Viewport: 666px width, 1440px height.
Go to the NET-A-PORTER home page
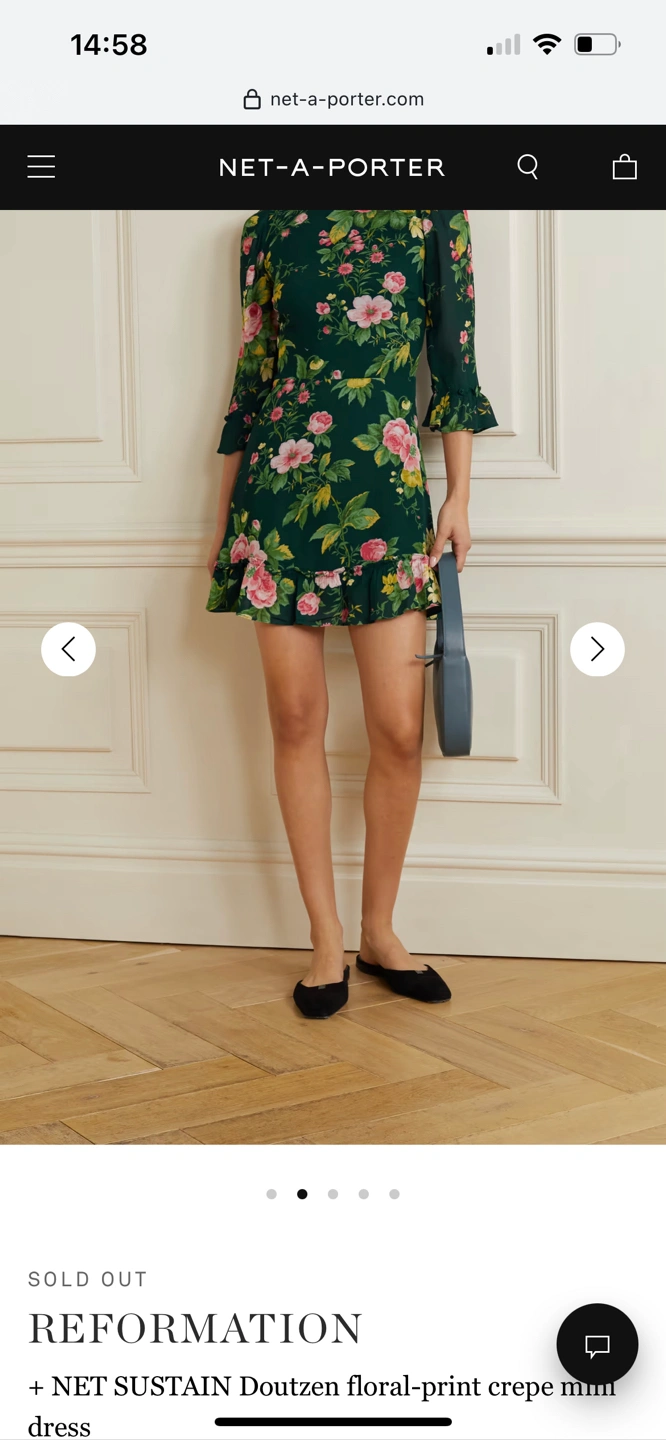click(332, 168)
